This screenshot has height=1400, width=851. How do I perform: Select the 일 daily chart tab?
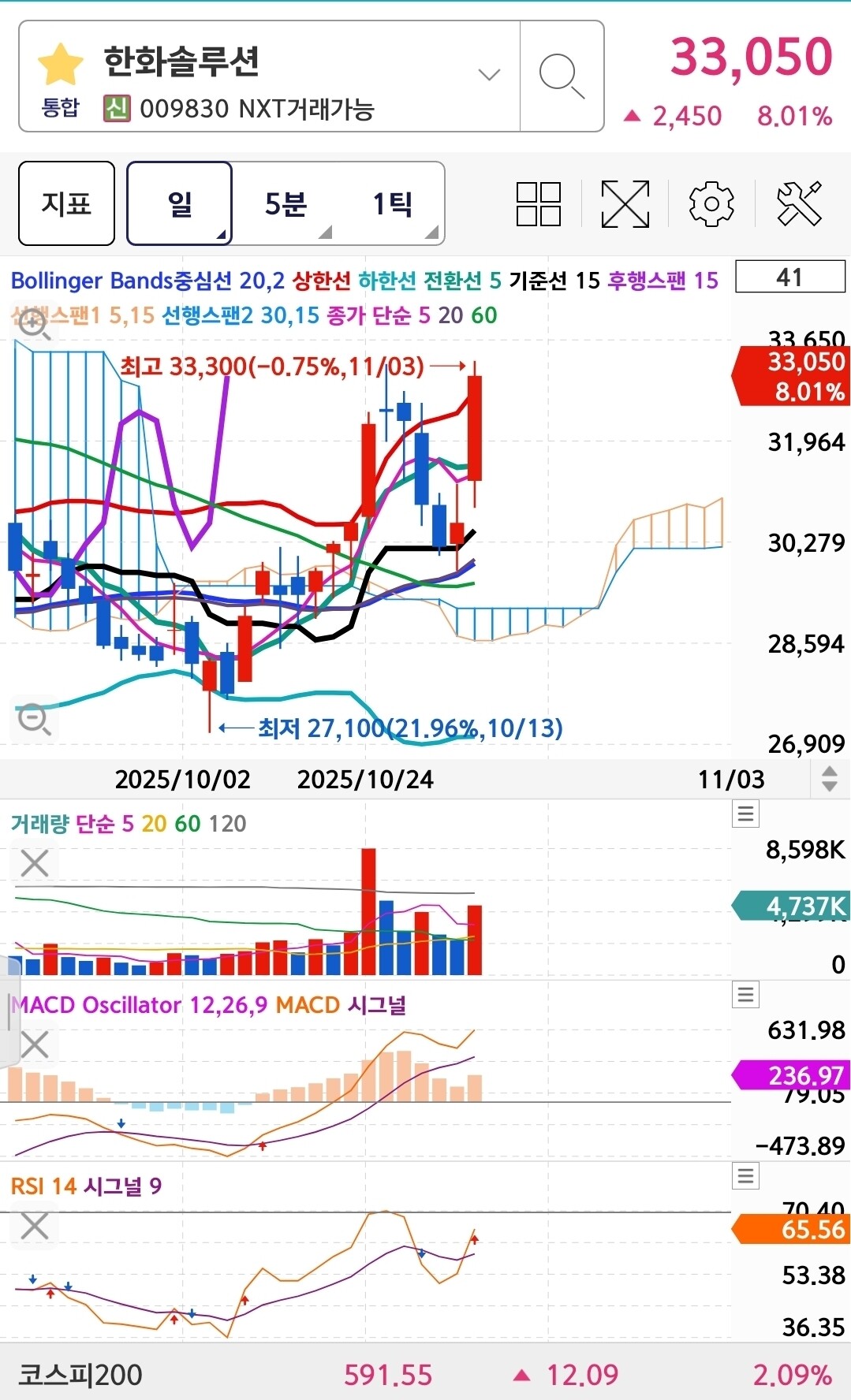(180, 203)
